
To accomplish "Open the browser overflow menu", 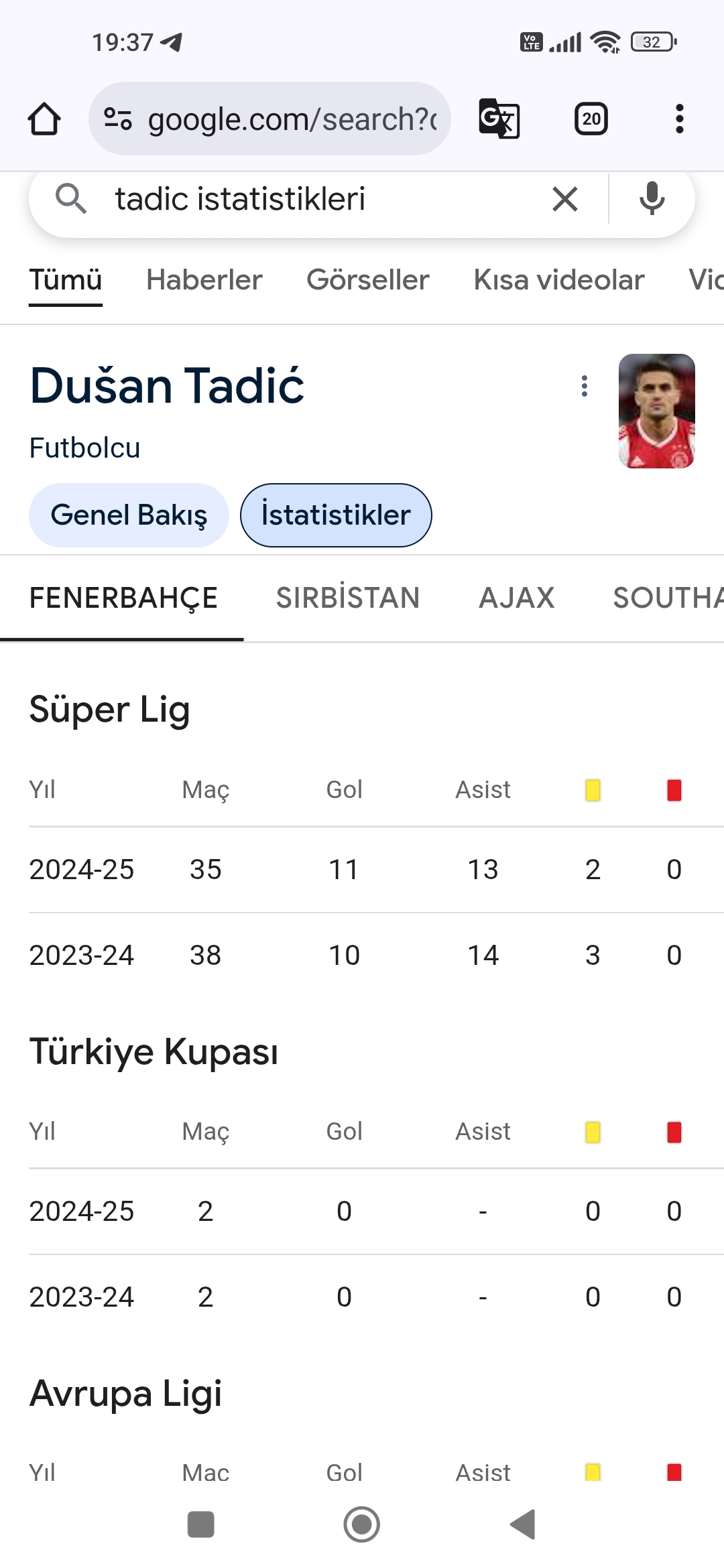I will coord(680,119).
